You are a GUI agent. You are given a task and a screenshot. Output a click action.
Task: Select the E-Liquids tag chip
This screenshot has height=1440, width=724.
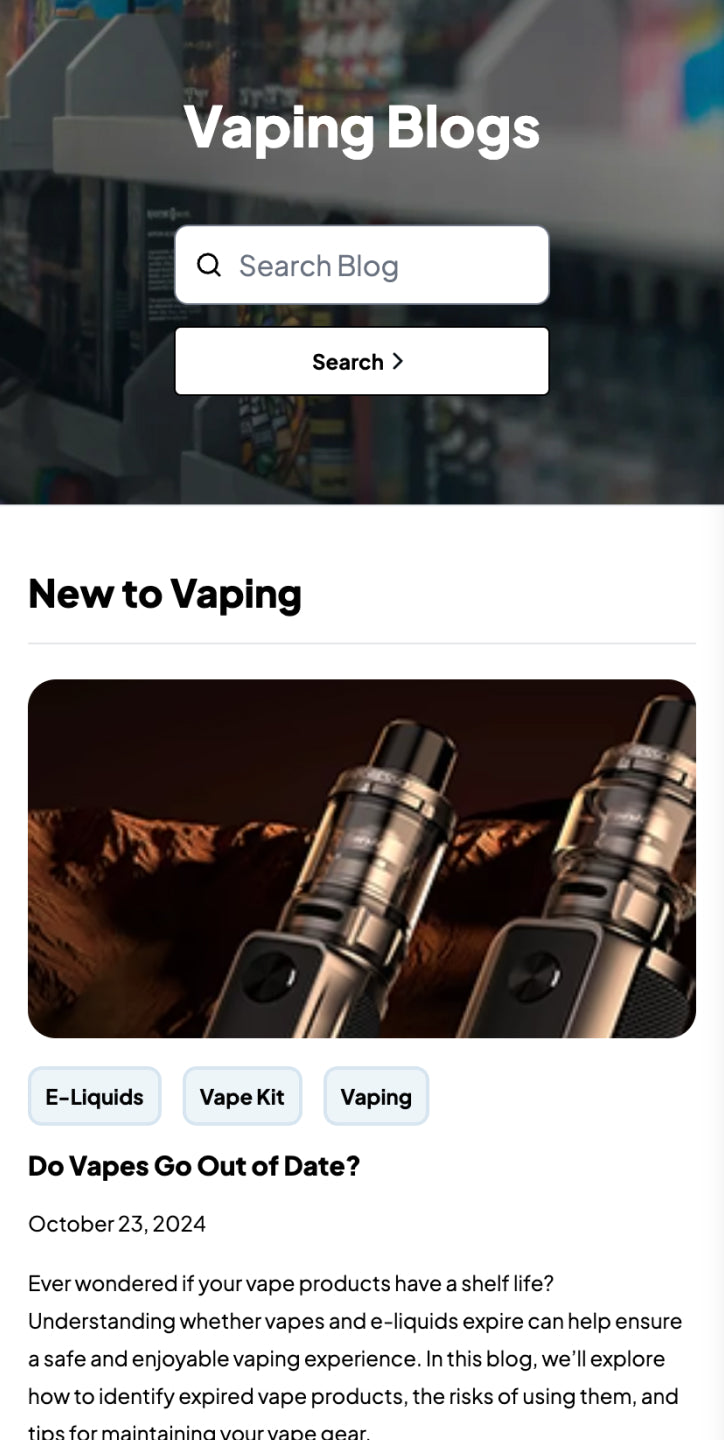(94, 1096)
